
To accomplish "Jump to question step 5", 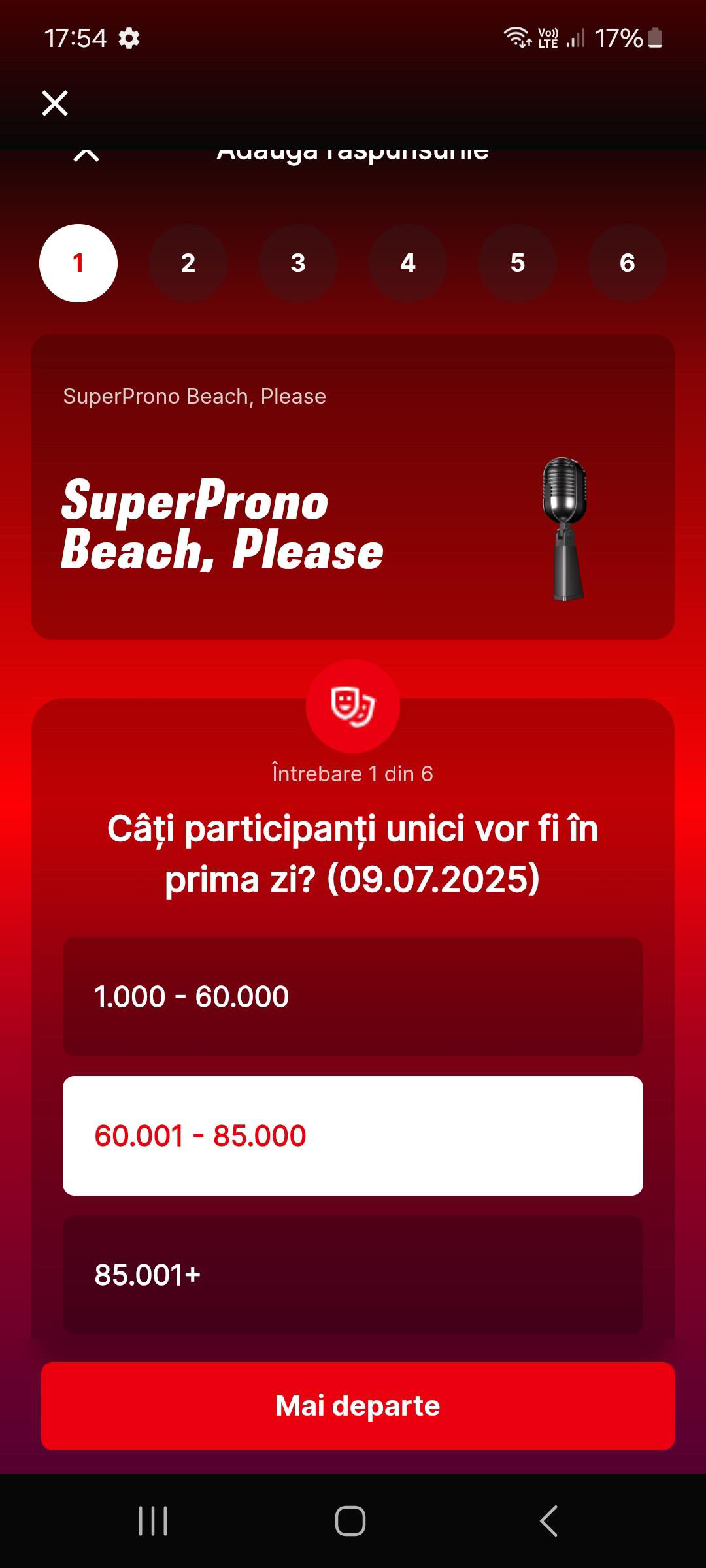I will [518, 263].
